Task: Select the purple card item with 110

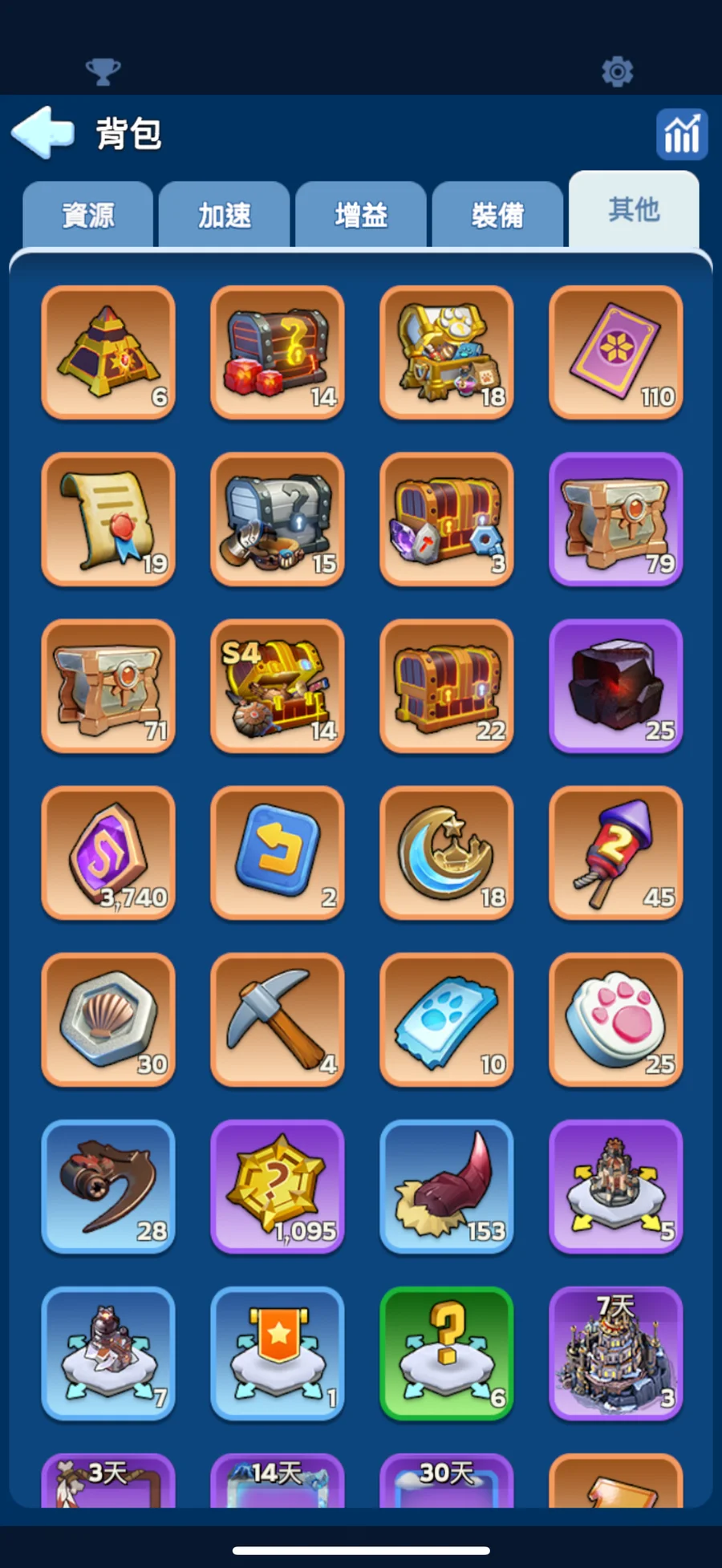Action: coord(615,352)
